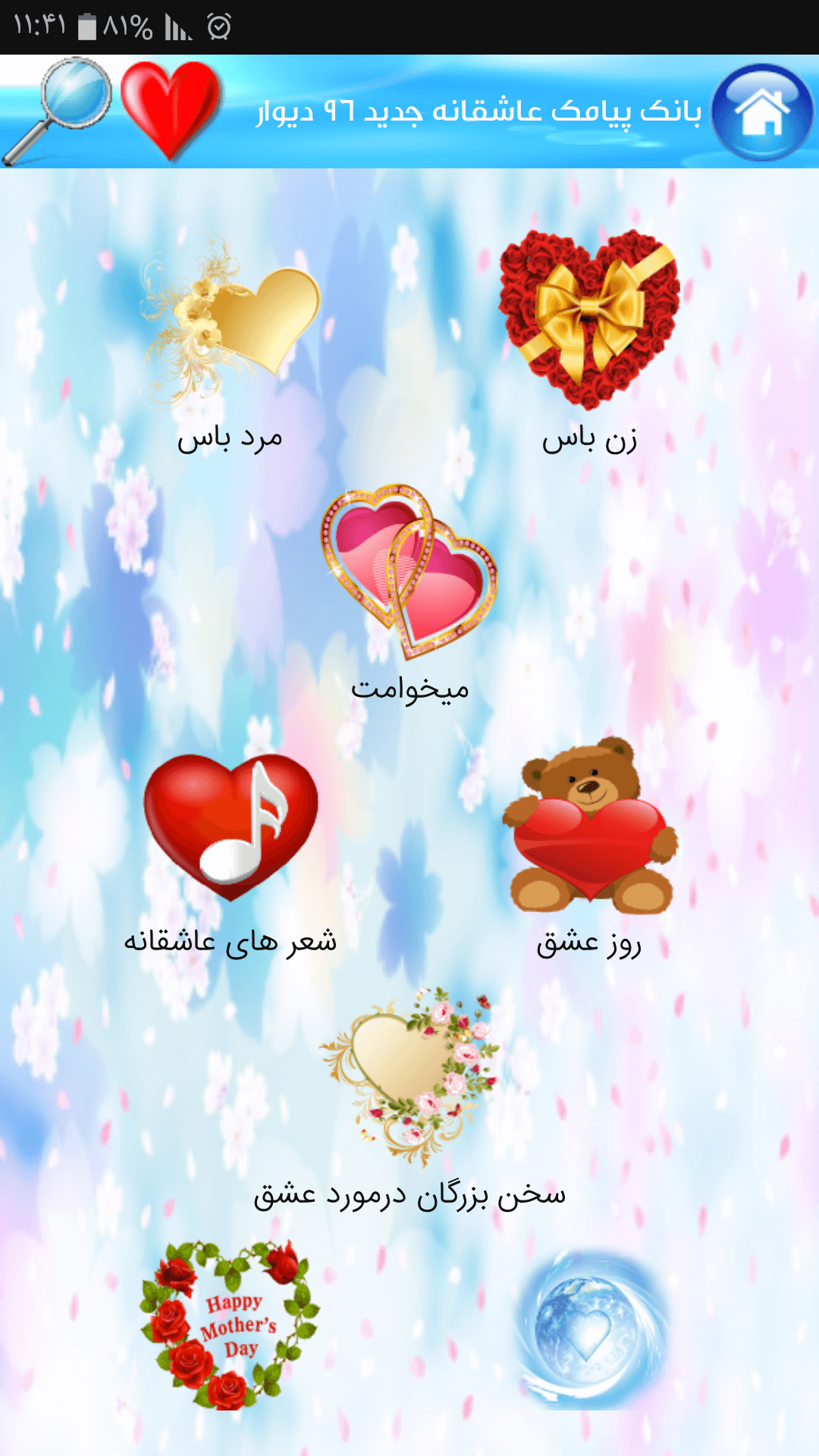819x1456 pixels.
Task: Open favorites via the red heart icon
Action: click(x=171, y=111)
